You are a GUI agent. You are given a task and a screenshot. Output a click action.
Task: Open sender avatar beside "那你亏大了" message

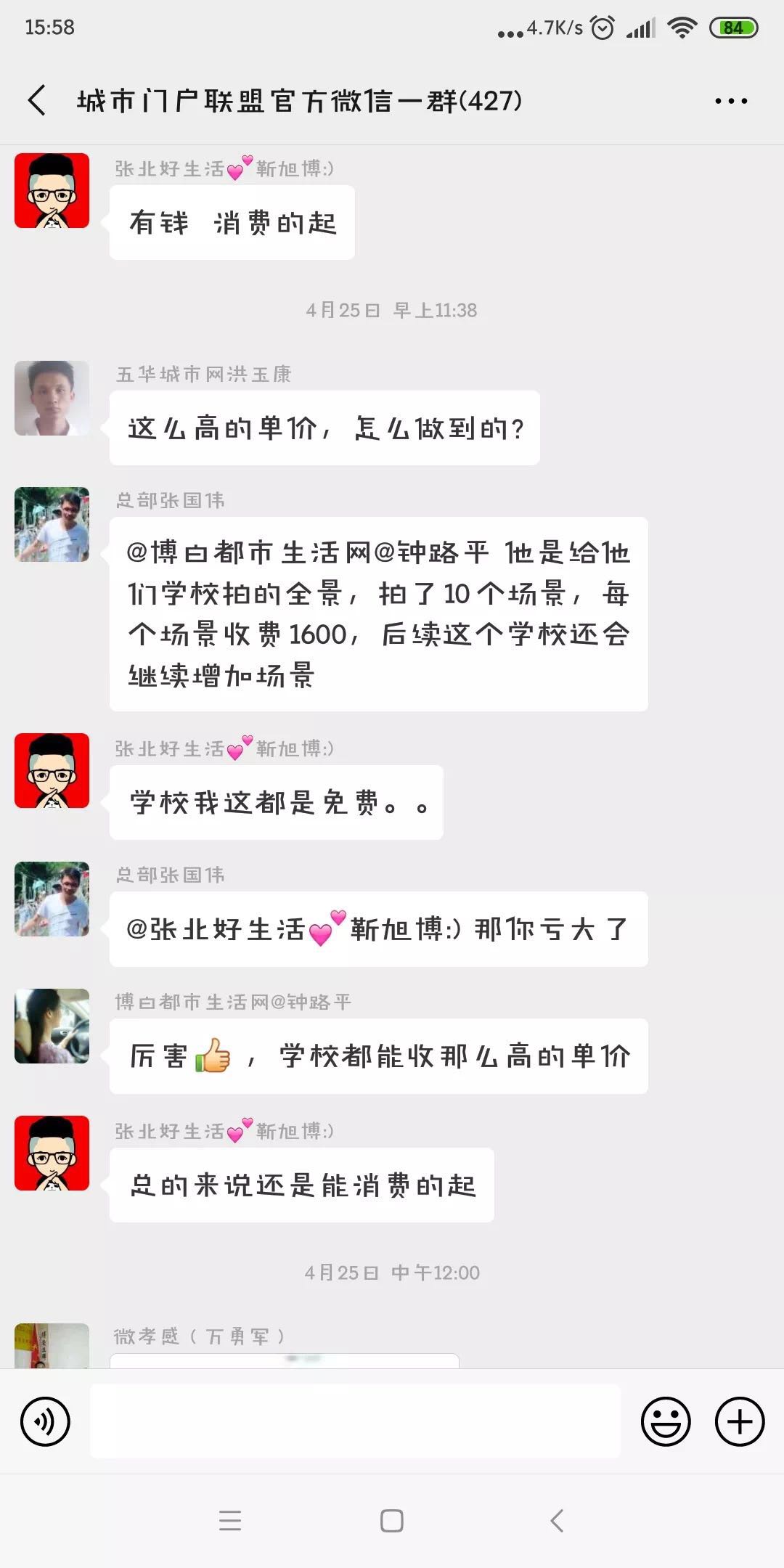coord(52,899)
